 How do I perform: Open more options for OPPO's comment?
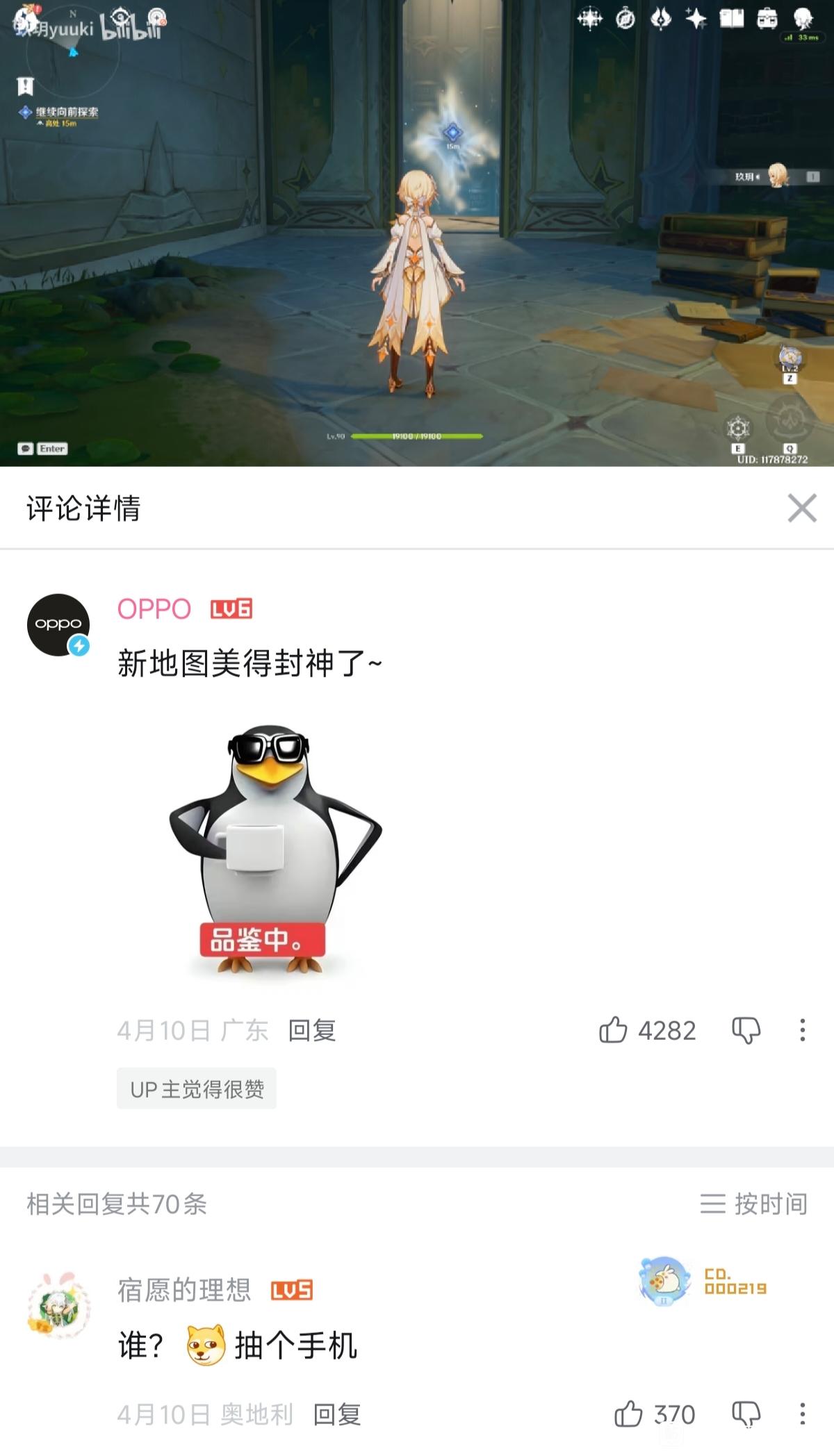pos(802,1030)
